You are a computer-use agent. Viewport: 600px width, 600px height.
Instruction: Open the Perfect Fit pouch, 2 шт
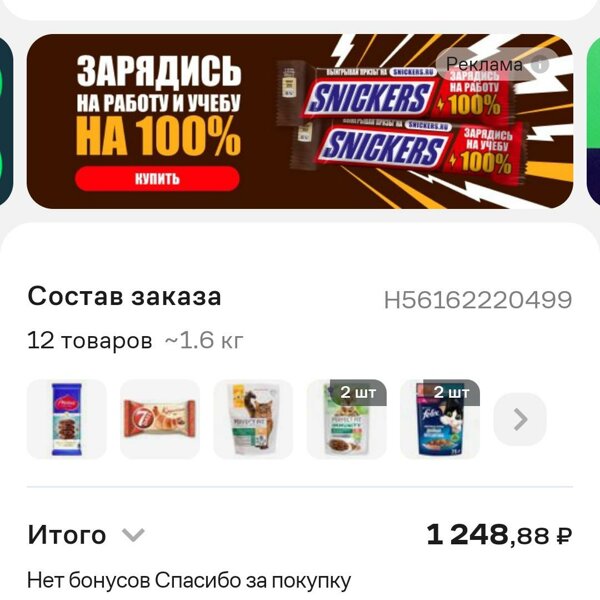(346, 419)
